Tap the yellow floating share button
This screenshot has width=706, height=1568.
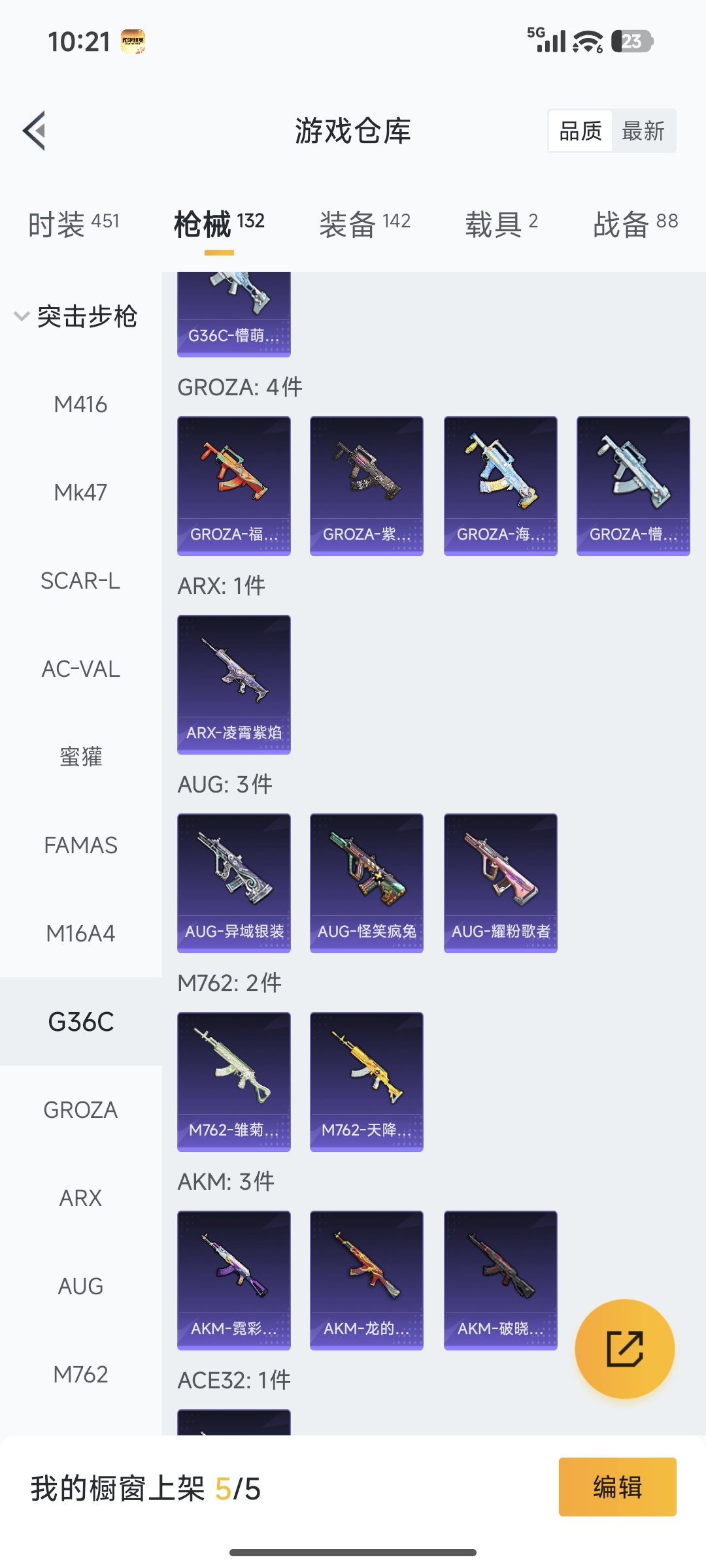pyautogui.click(x=625, y=1349)
